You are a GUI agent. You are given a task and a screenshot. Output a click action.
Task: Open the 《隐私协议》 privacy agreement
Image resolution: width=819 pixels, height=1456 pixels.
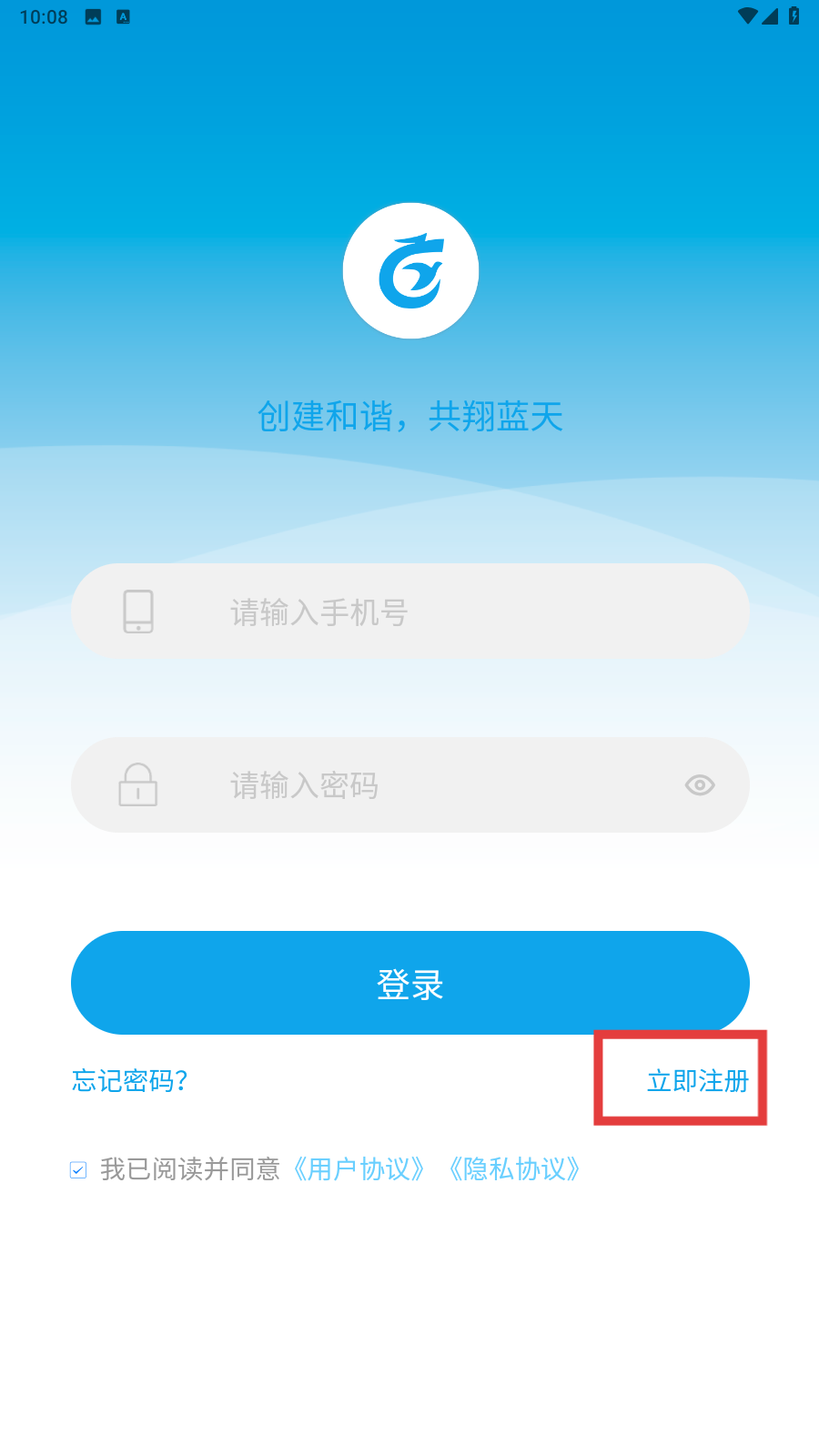515,1169
